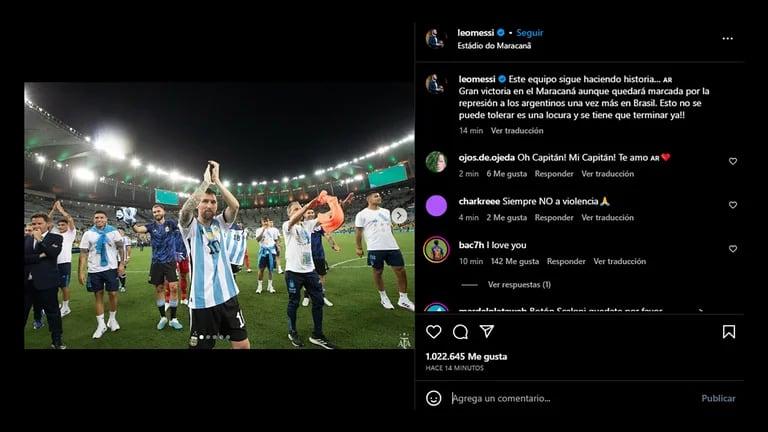768x432 pixels.
Task: Follow leomessi with the Seguir button
Action: [x=530, y=33]
